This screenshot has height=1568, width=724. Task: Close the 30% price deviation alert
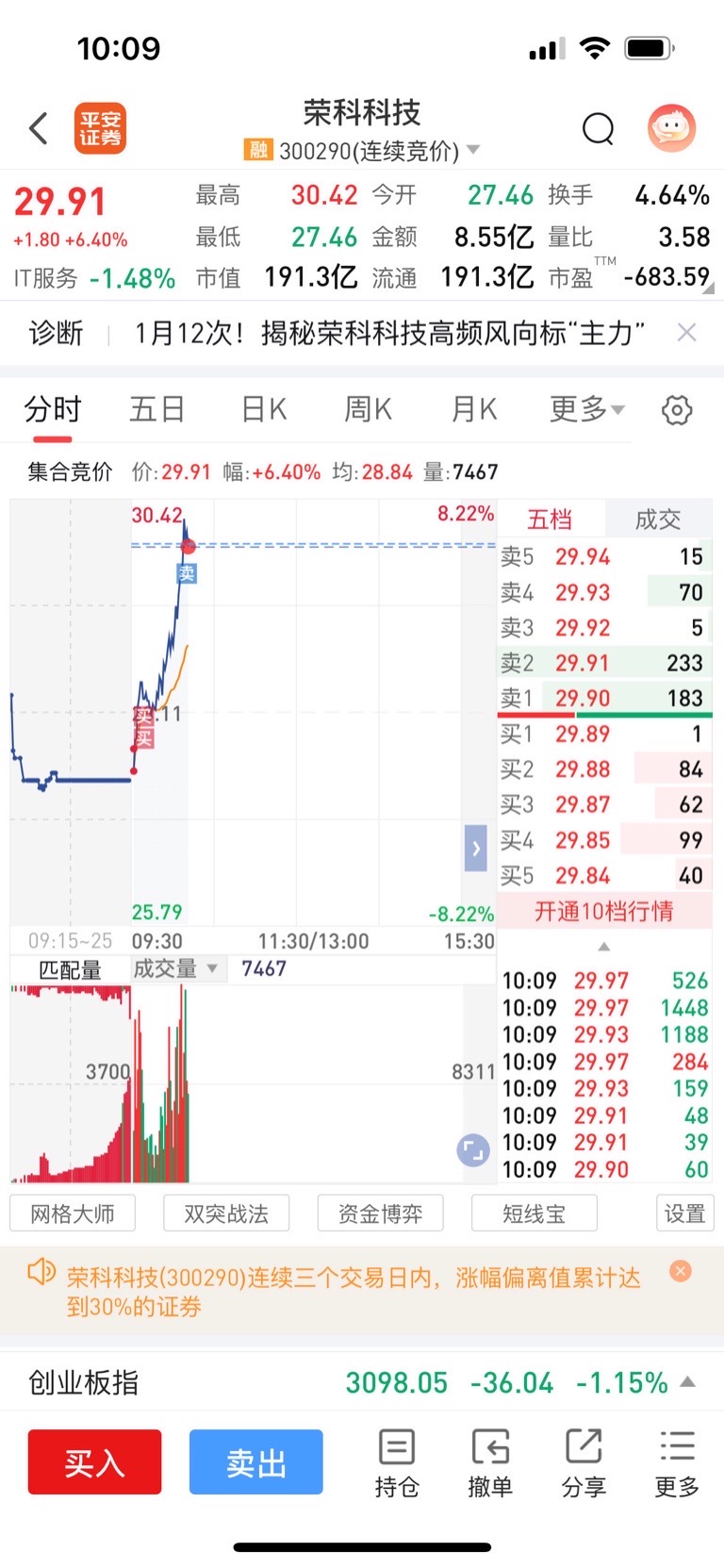coord(681,1271)
